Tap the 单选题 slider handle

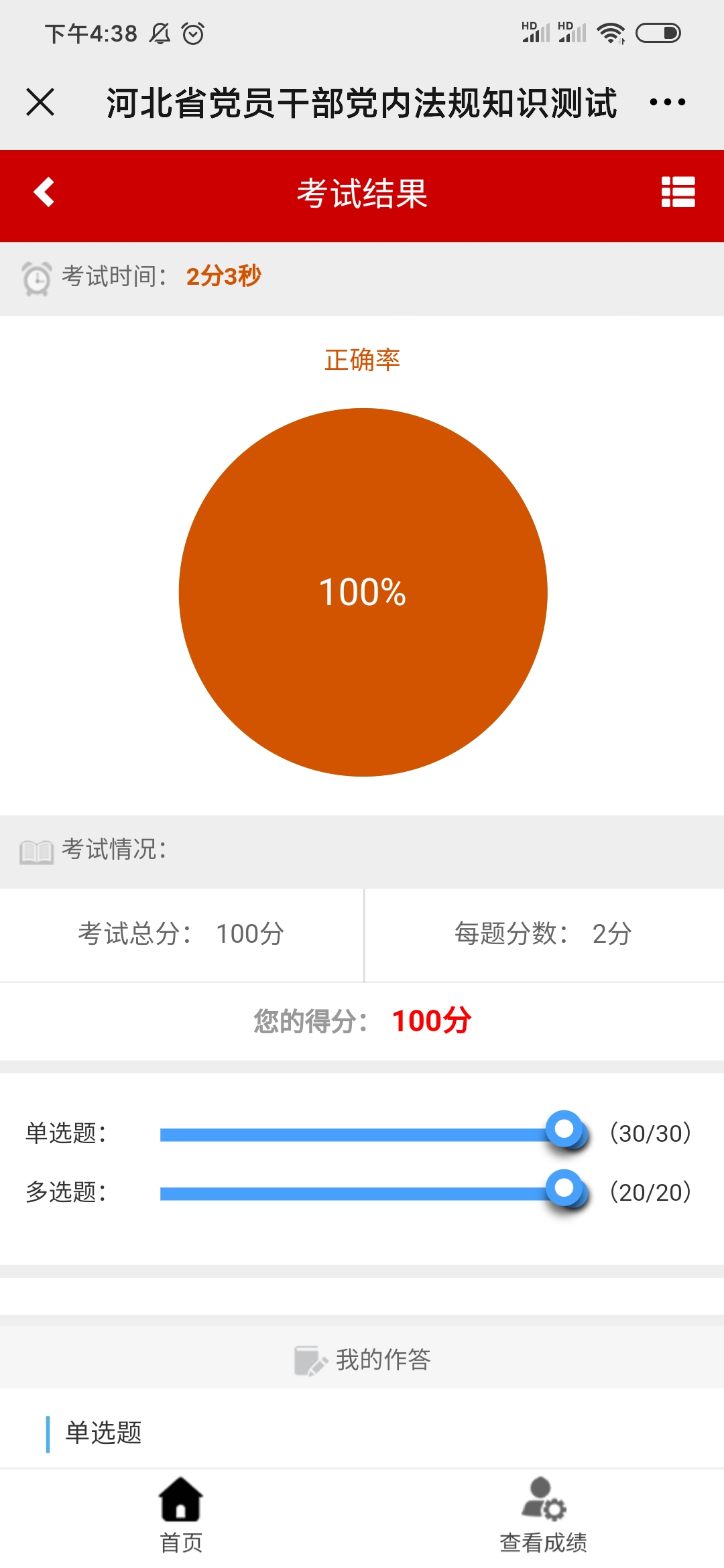point(565,1130)
